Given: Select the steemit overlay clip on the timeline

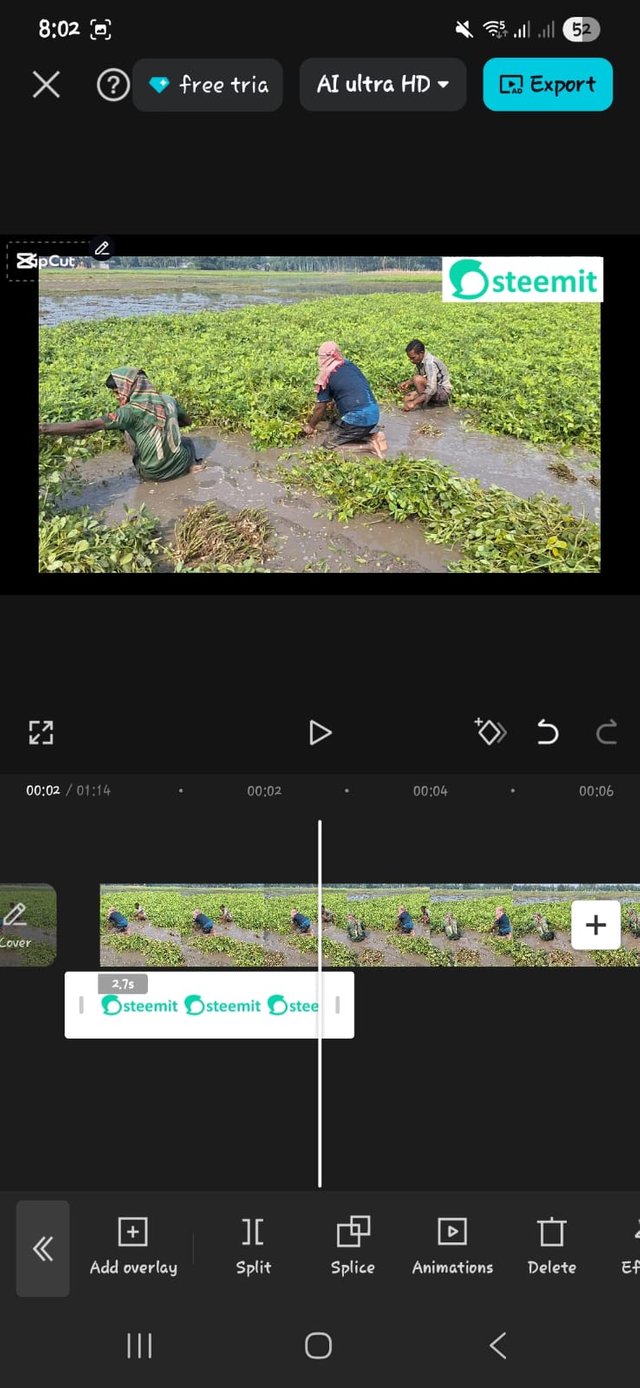Looking at the screenshot, I should [209, 1005].
